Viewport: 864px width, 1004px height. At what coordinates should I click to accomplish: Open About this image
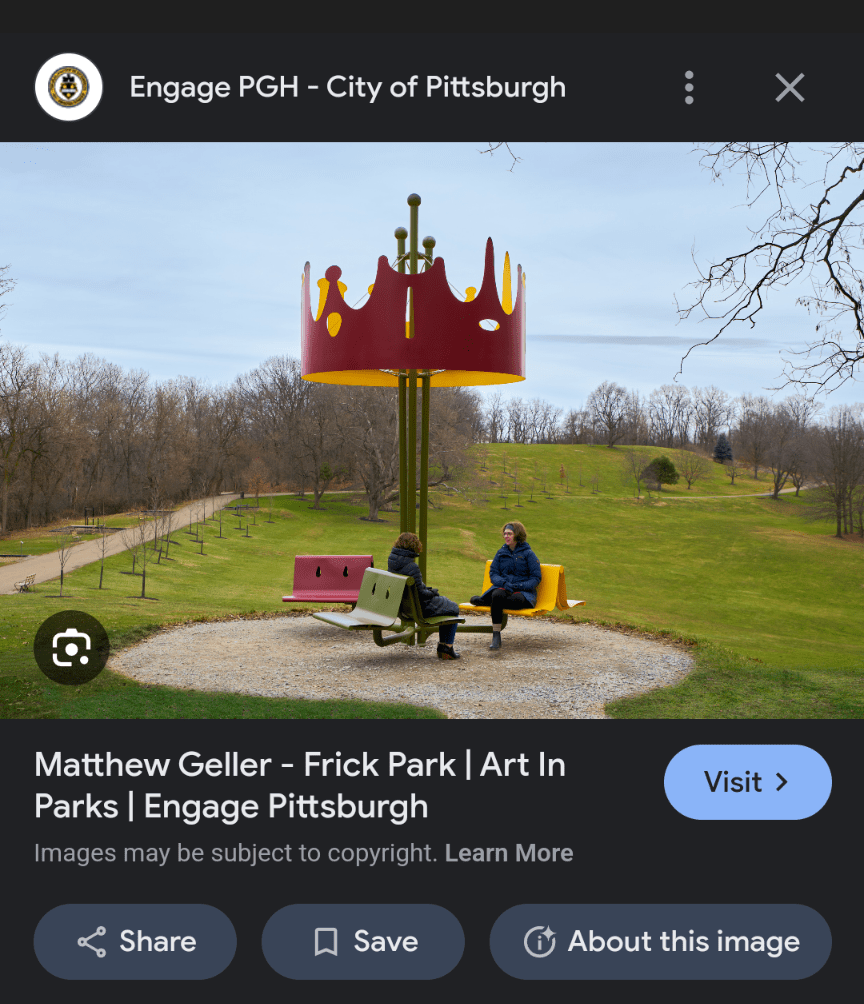[x=660, y=941]
